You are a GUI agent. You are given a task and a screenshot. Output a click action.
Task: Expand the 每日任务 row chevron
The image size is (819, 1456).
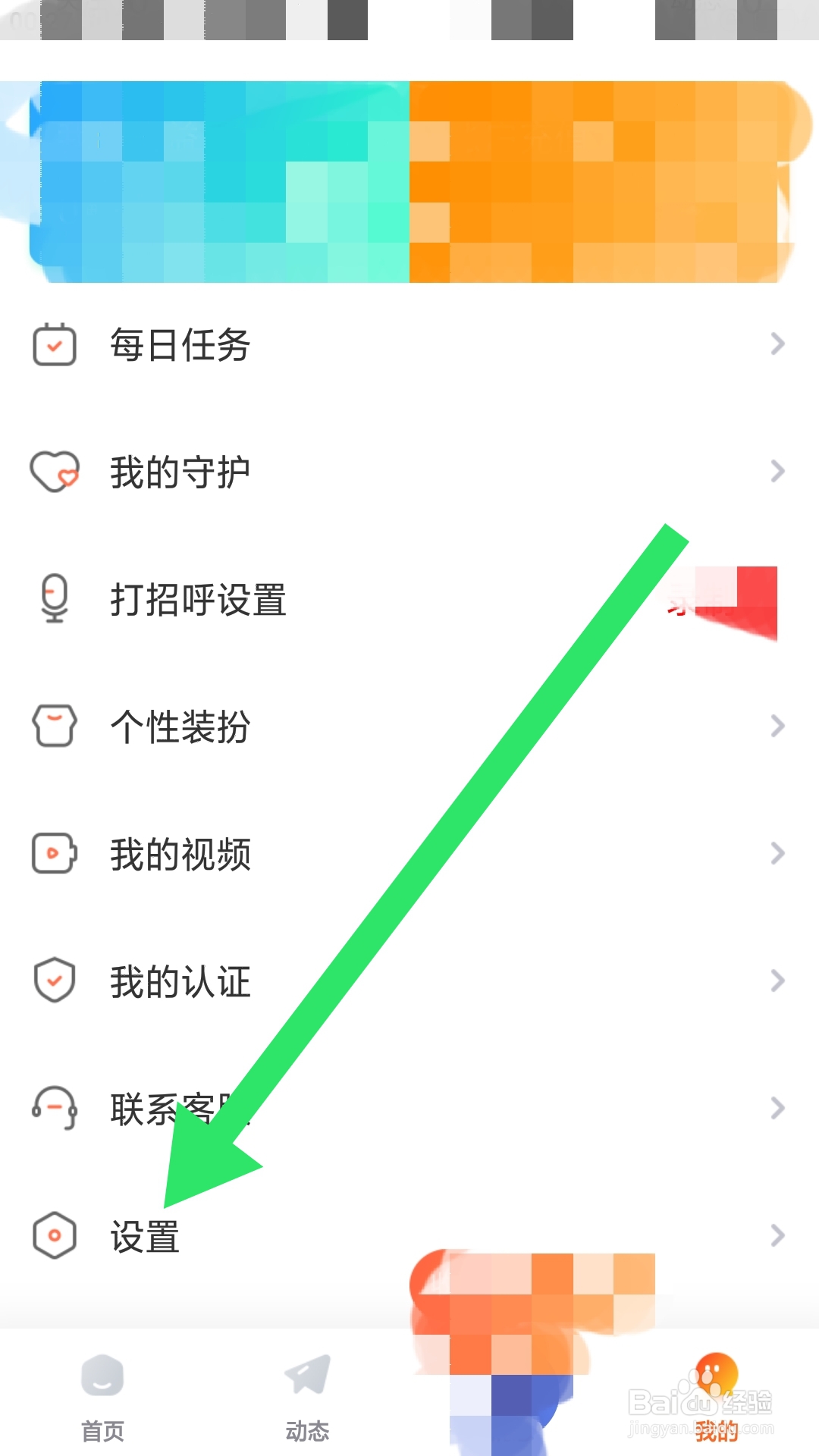click(778, 345)
